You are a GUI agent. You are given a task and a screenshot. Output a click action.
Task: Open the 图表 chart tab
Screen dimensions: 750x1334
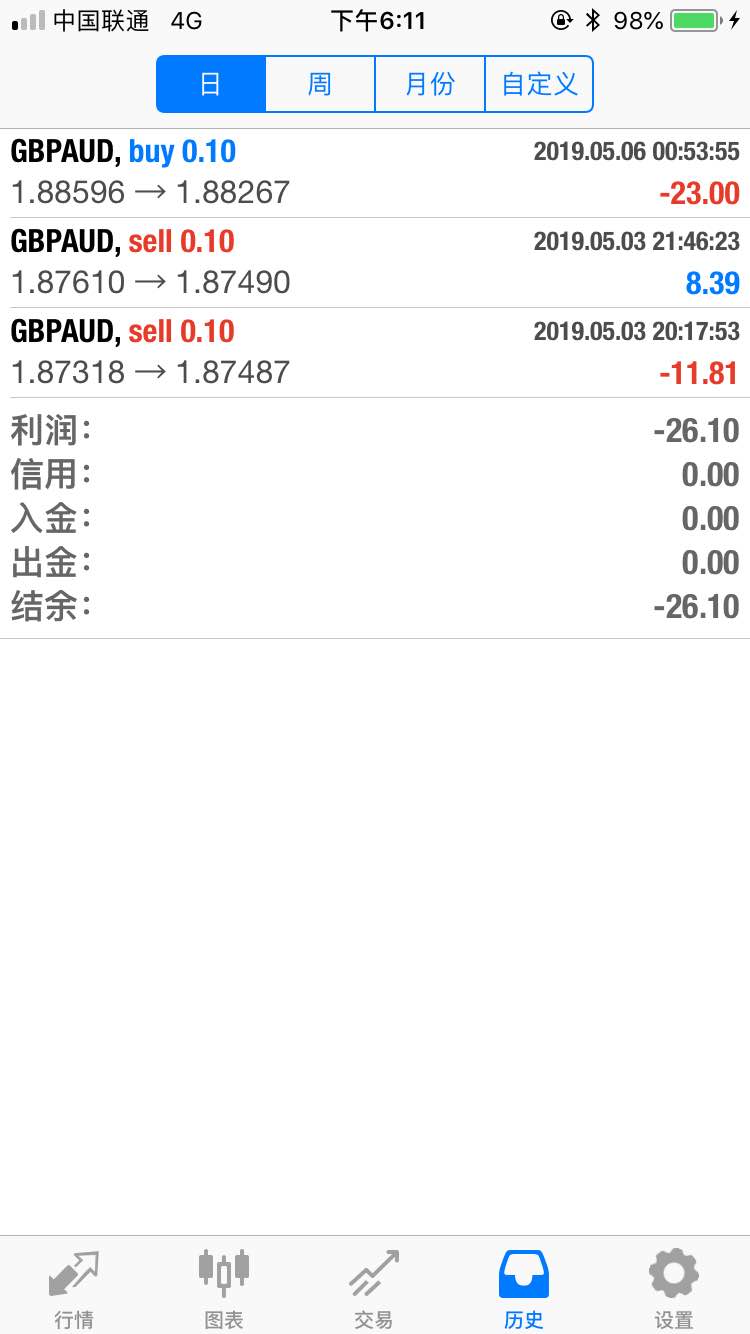pyautogui.click(x=224, y=1288)
